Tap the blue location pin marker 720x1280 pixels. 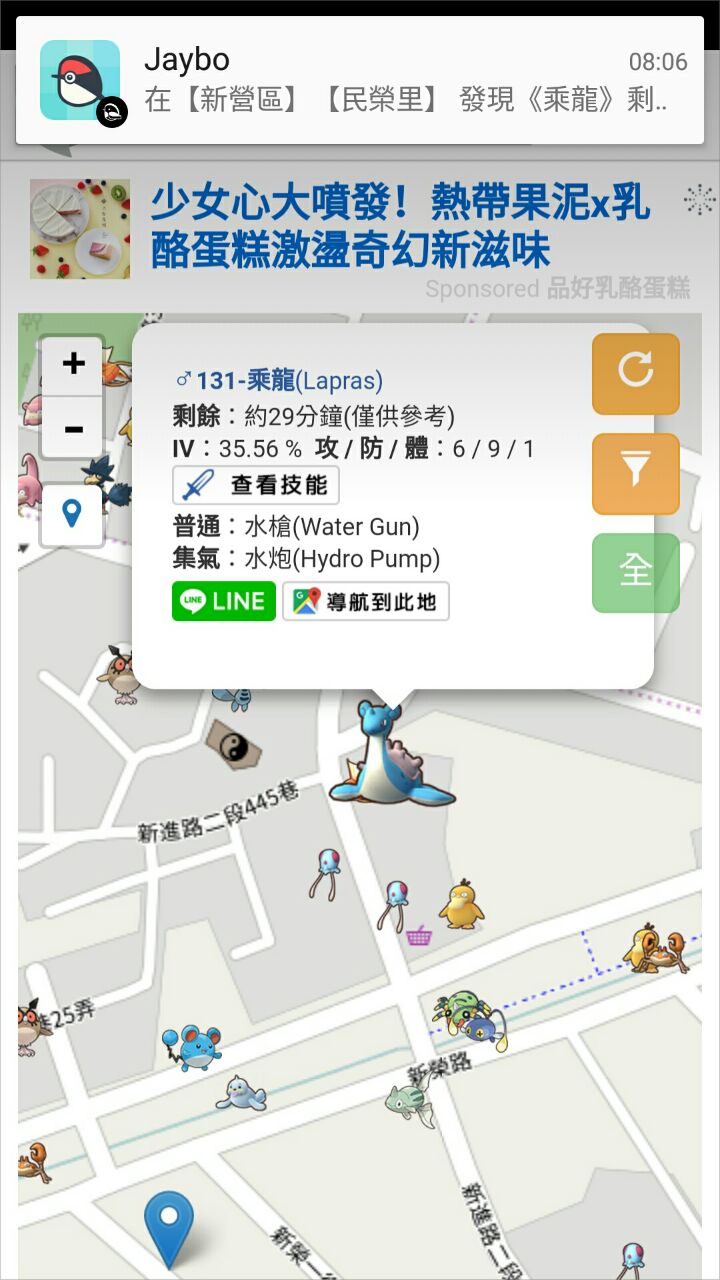[x=169, y=1225]
